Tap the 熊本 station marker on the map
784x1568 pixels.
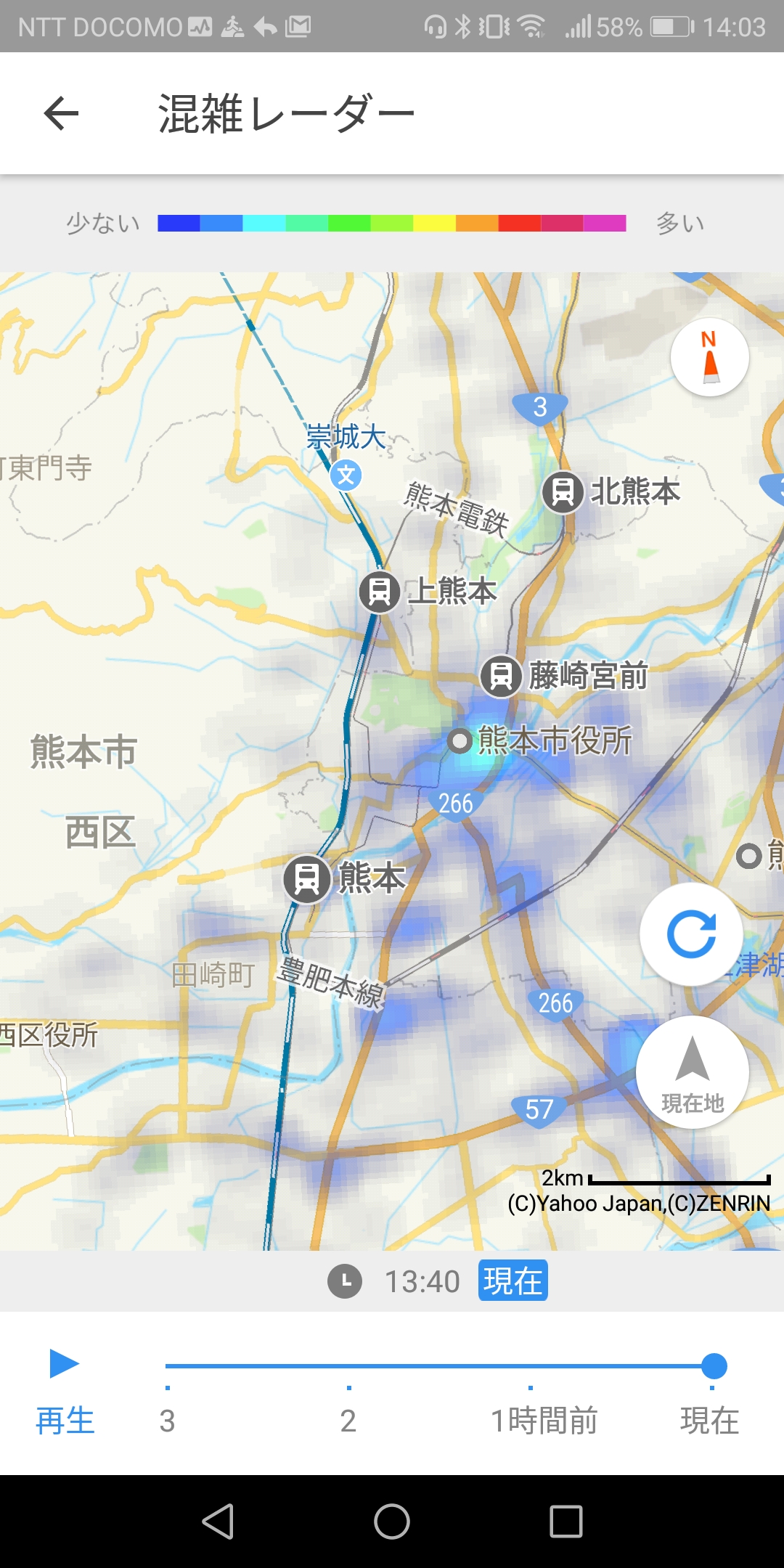pos(306,878)
